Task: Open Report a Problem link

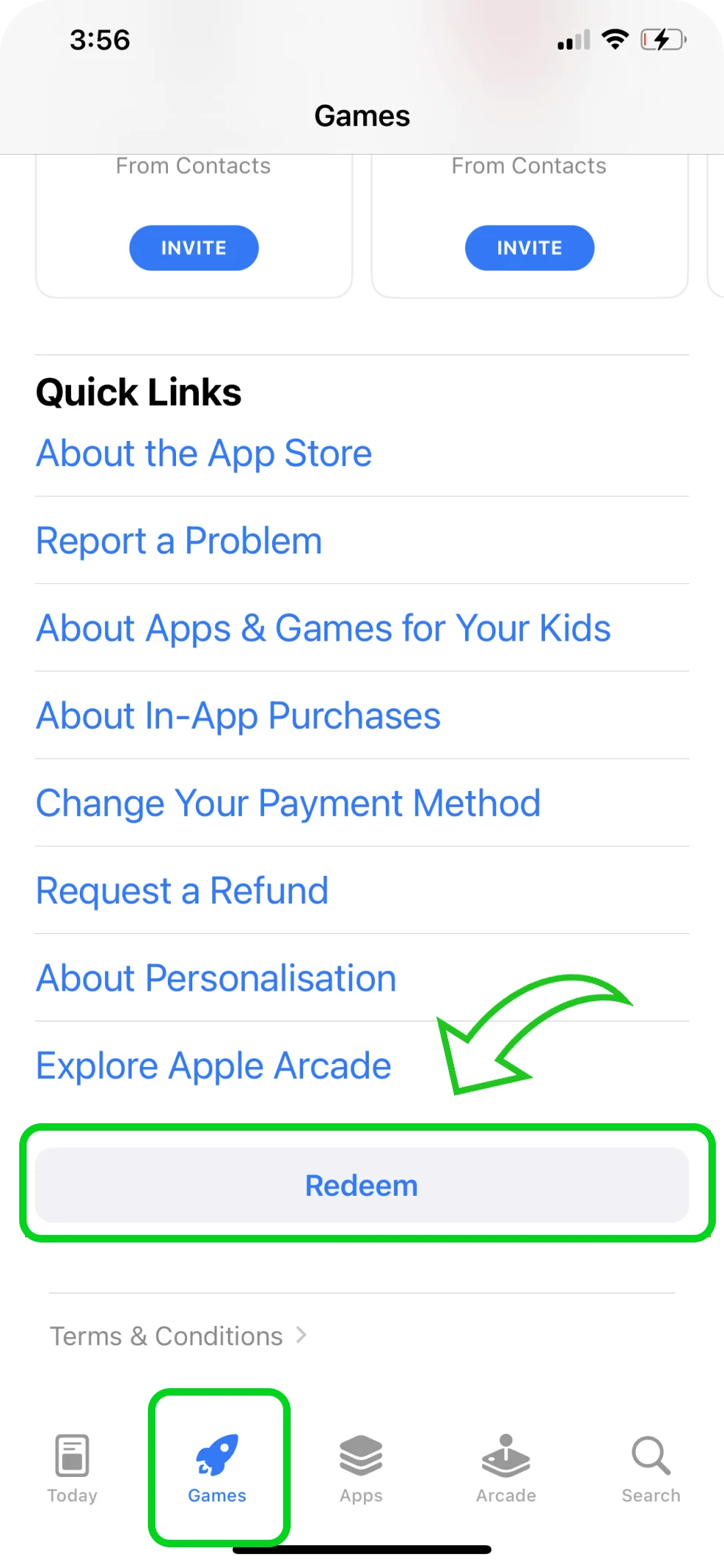Action: 179,541
